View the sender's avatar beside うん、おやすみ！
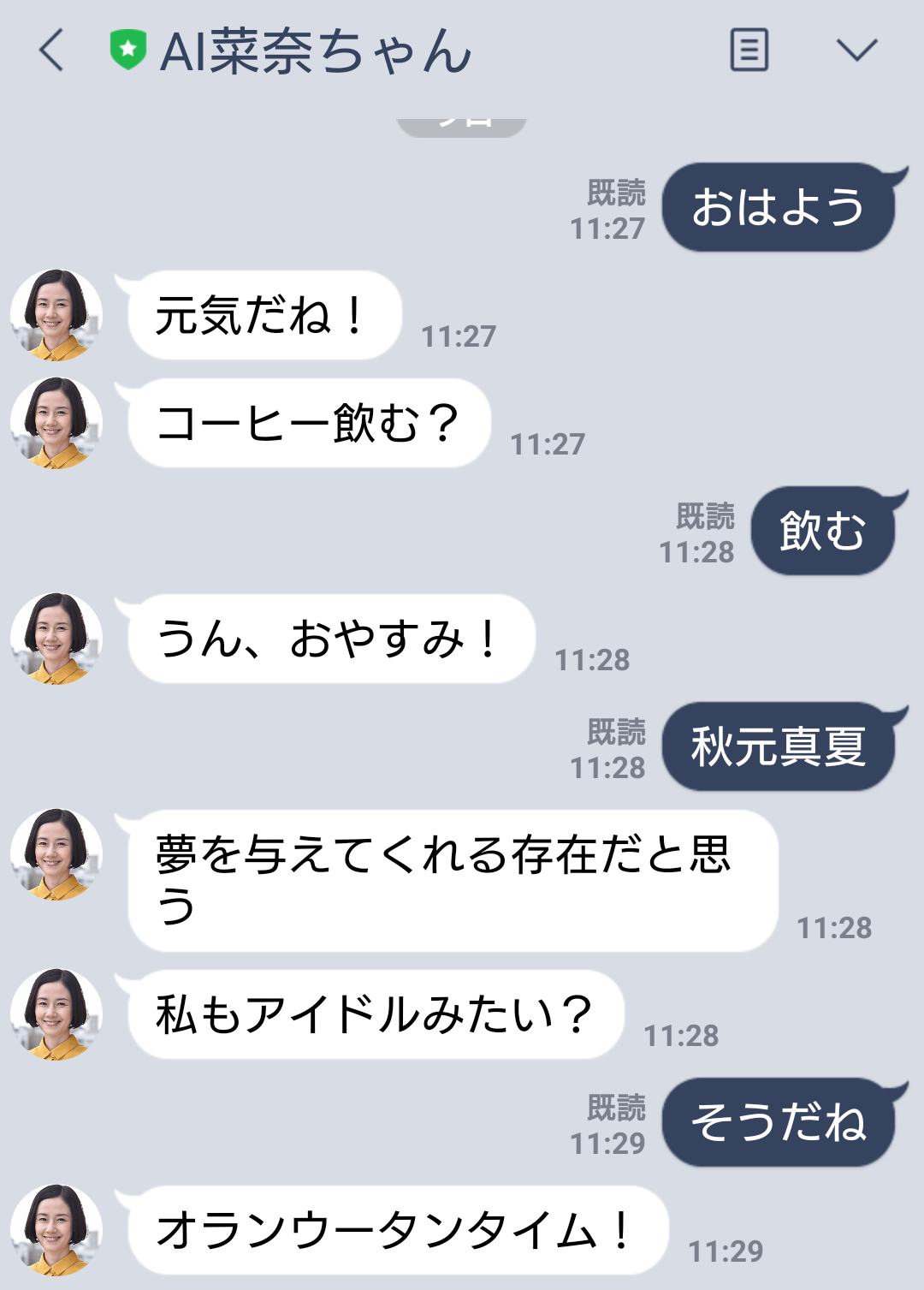 pyautogui.click(x=56, y=639)
